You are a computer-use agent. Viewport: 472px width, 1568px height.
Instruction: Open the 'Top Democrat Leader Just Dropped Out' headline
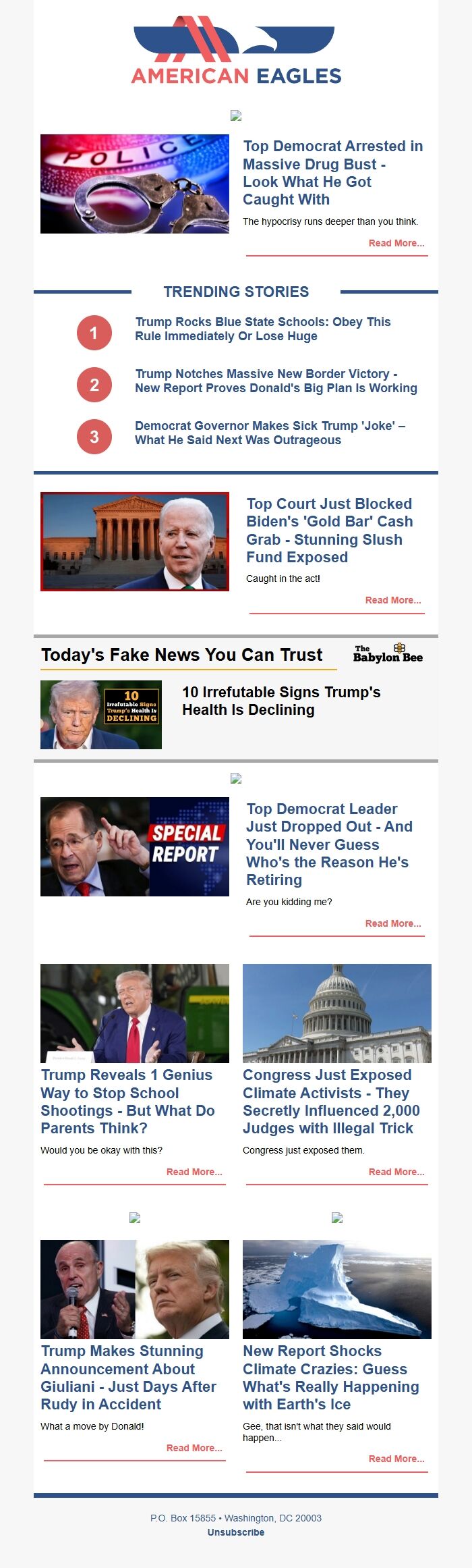pos(329,844)
